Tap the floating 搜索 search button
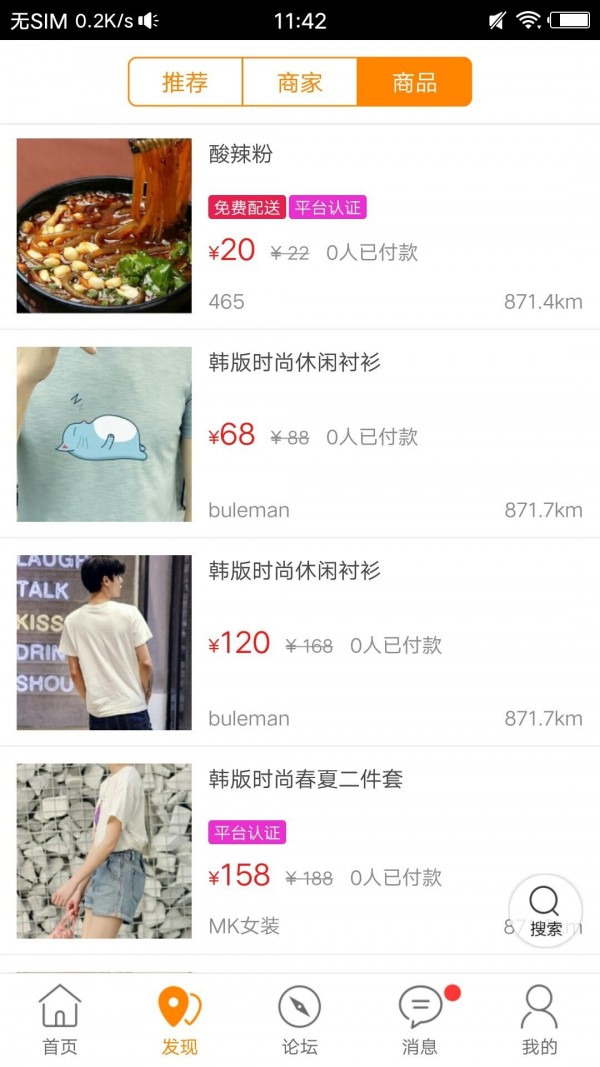This screenshot has height=1067, width=600. [545, 910]
